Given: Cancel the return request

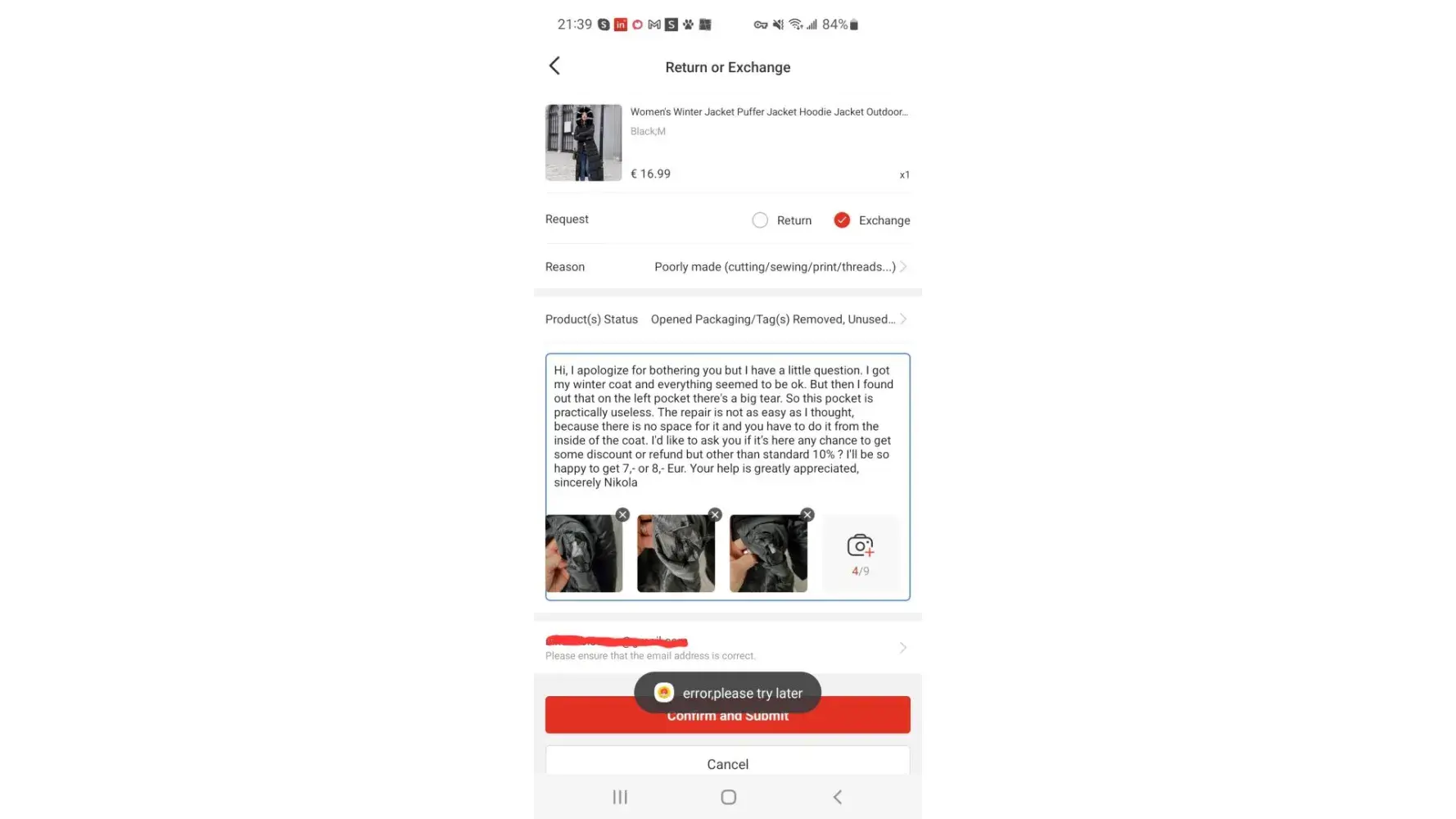Looking at the screenshot, I should (727, 763).
